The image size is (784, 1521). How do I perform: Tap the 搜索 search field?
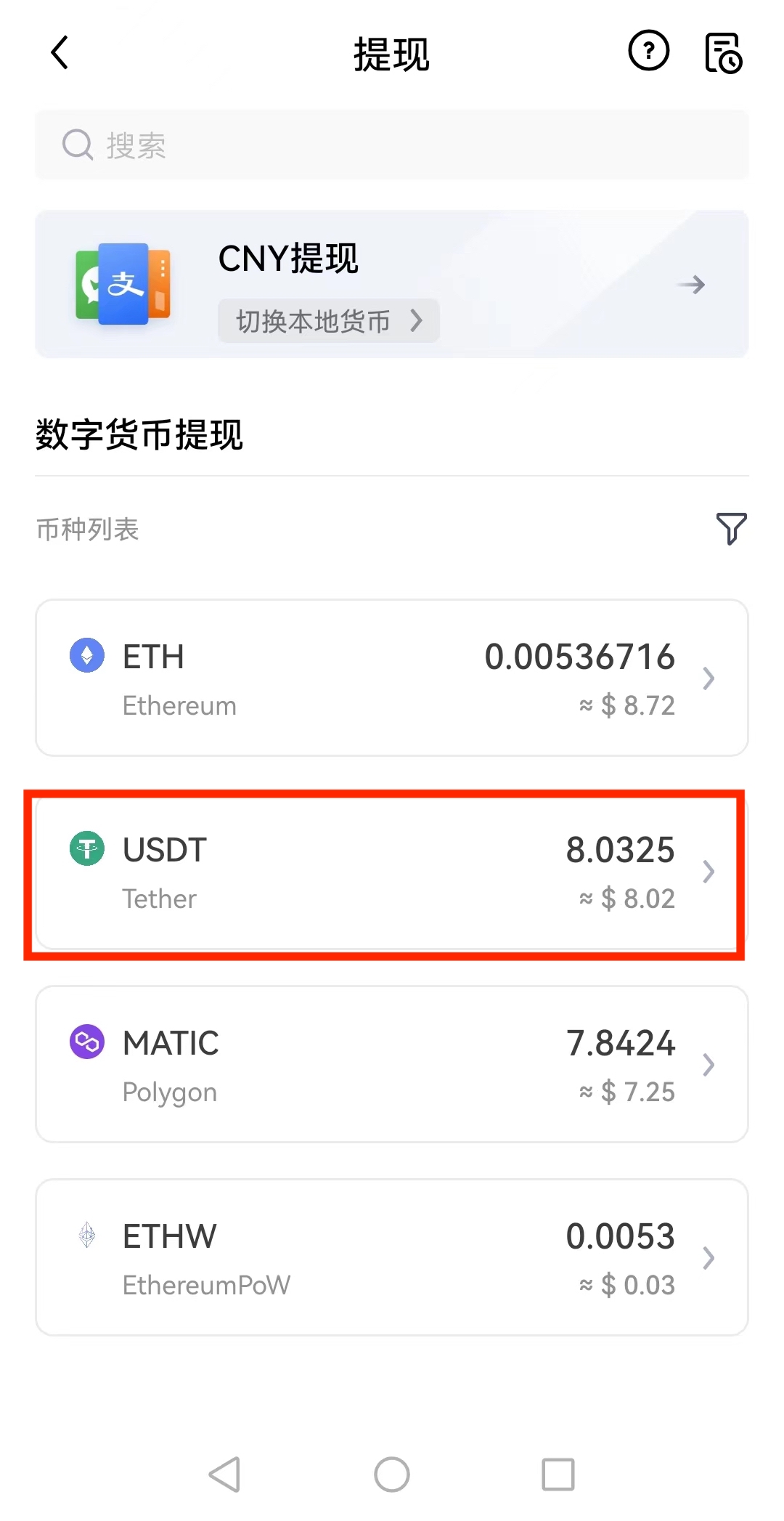tap(392, 145)
